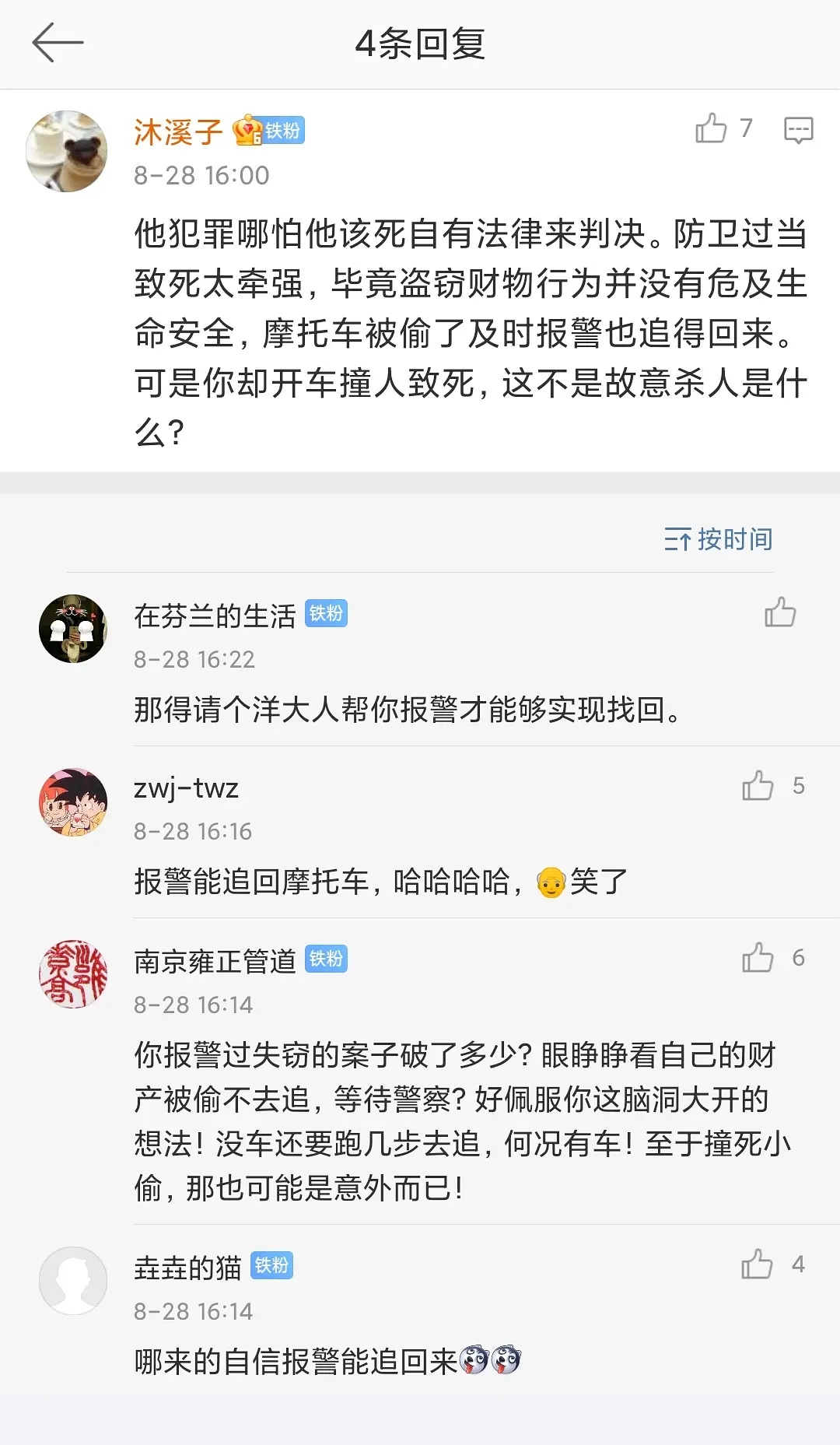Open 南京雍正管道's avatar
The width and height of the screenshot is (840, 1445).
click(73, 974)
